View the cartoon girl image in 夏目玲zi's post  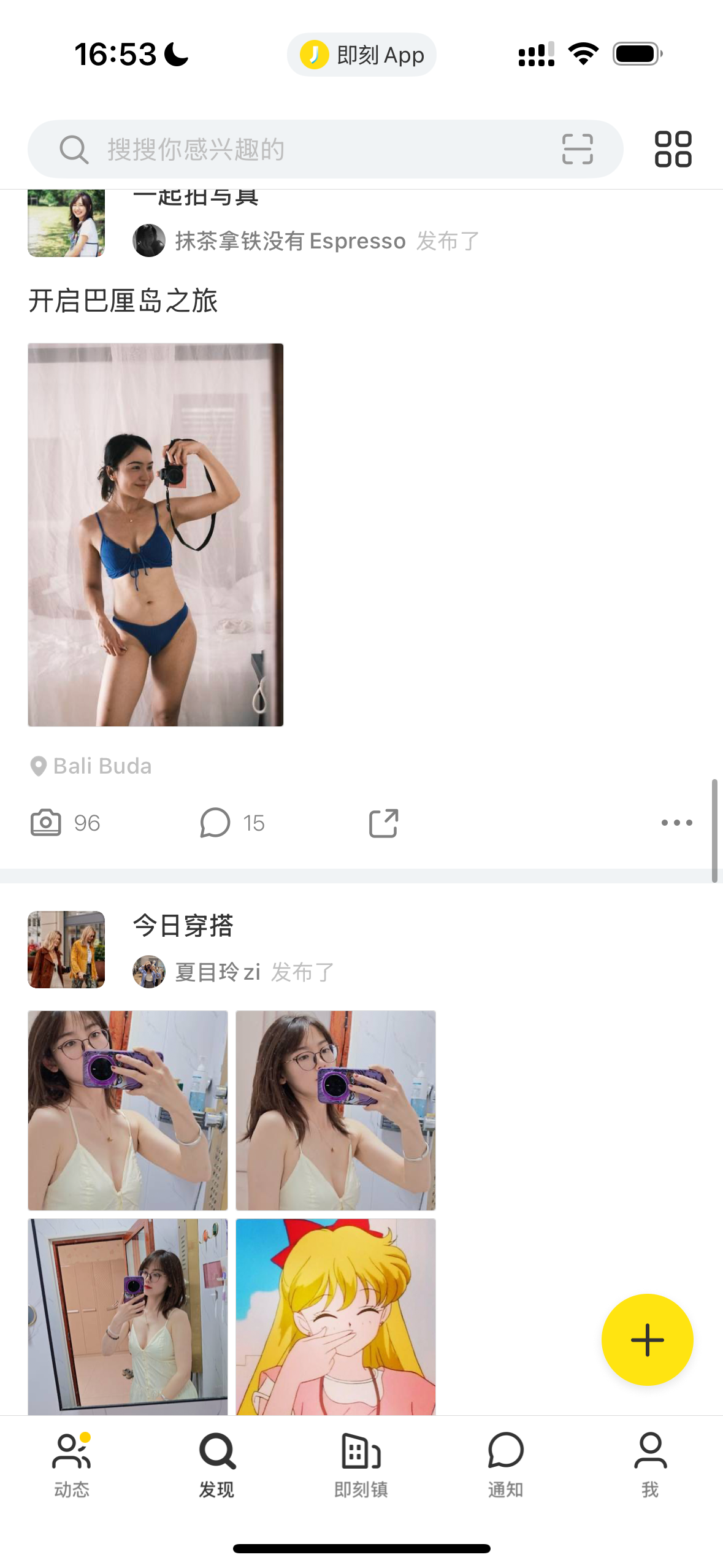point(336,1317)
